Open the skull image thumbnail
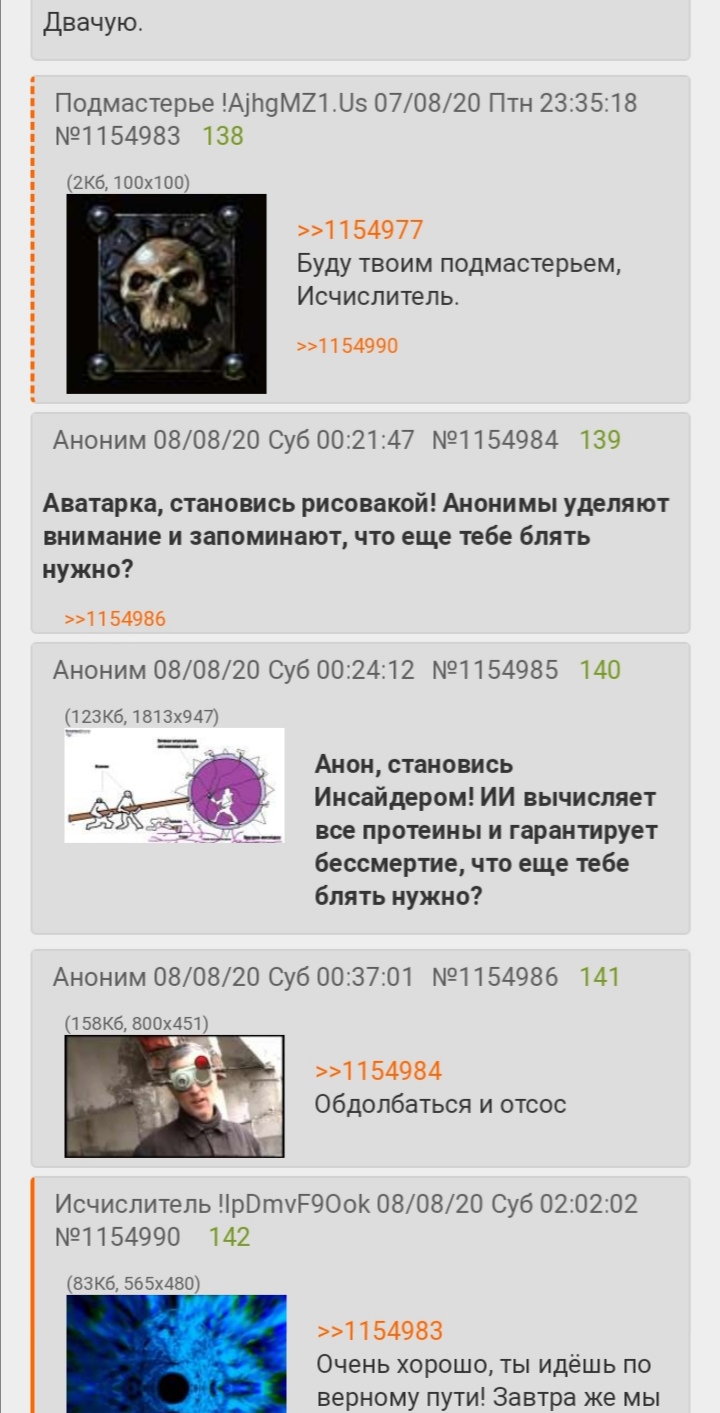The width and height of the screenshot is (720, 1413). tap(166, 293)
